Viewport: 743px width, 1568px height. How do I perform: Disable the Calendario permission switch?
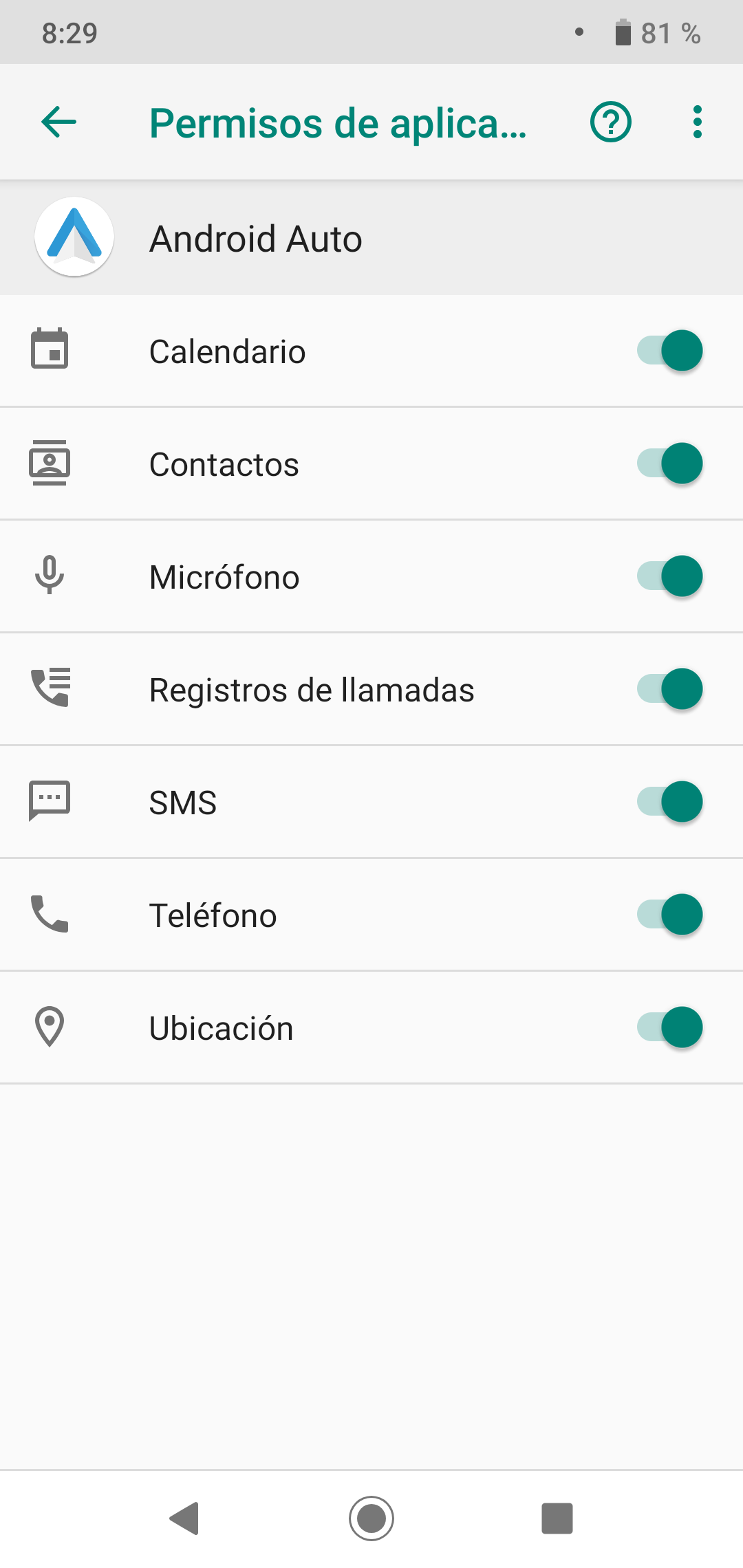pos(670,351)
